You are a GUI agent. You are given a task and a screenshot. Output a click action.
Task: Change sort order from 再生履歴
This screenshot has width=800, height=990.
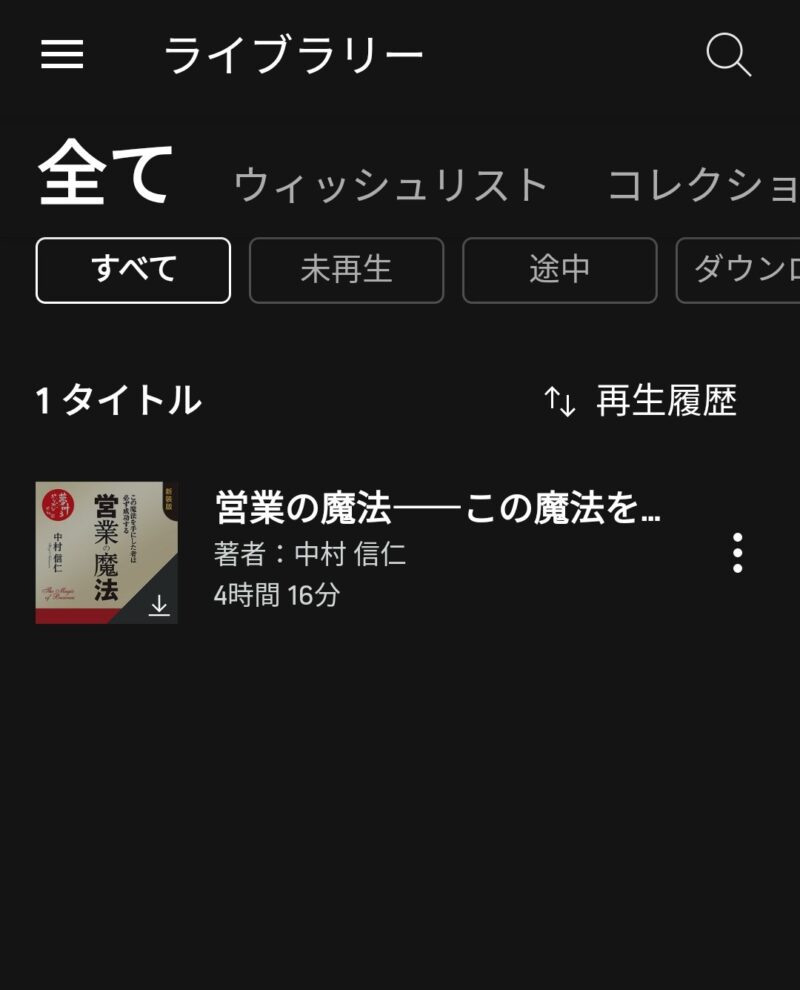[x=640, y=401]
